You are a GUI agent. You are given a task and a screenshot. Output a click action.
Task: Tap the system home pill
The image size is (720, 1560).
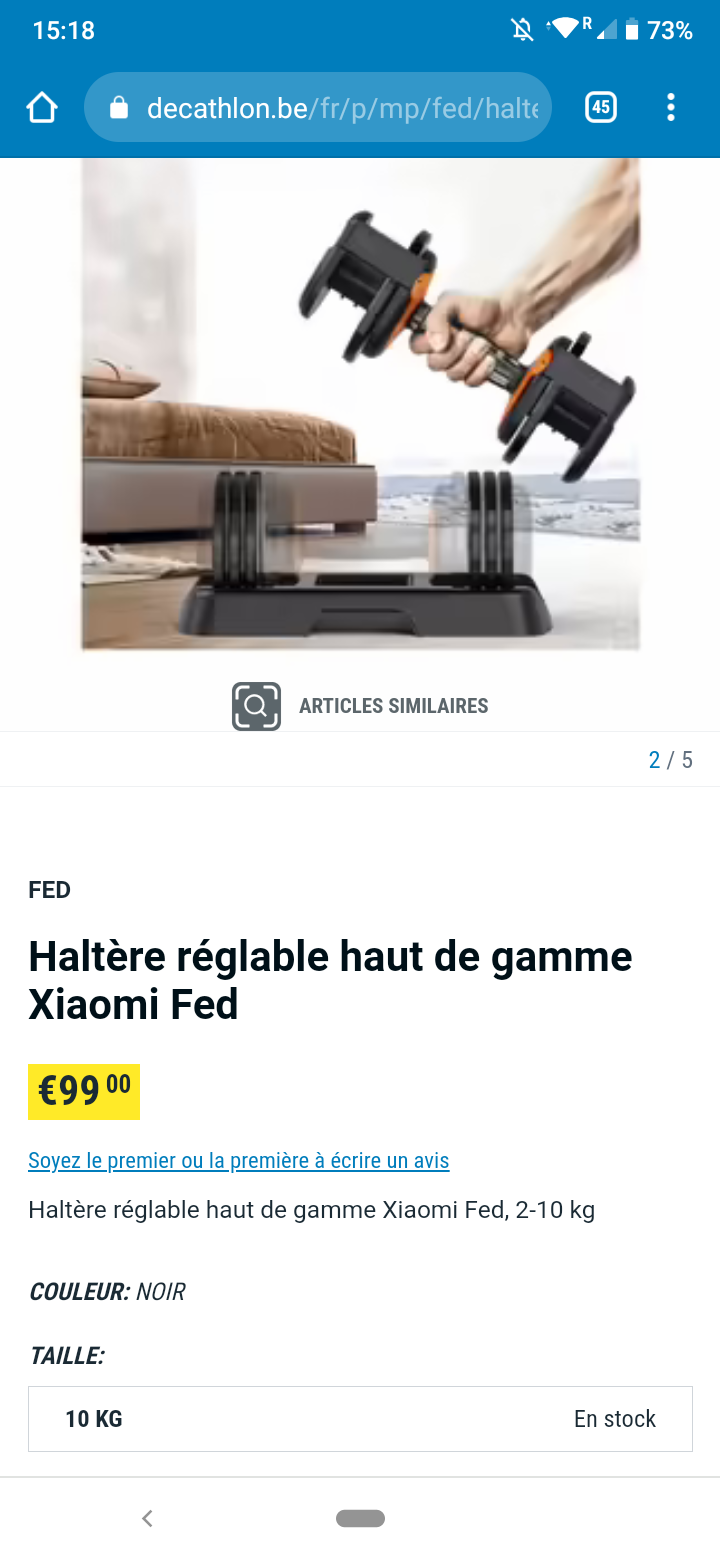click(x=360, y=1518)
